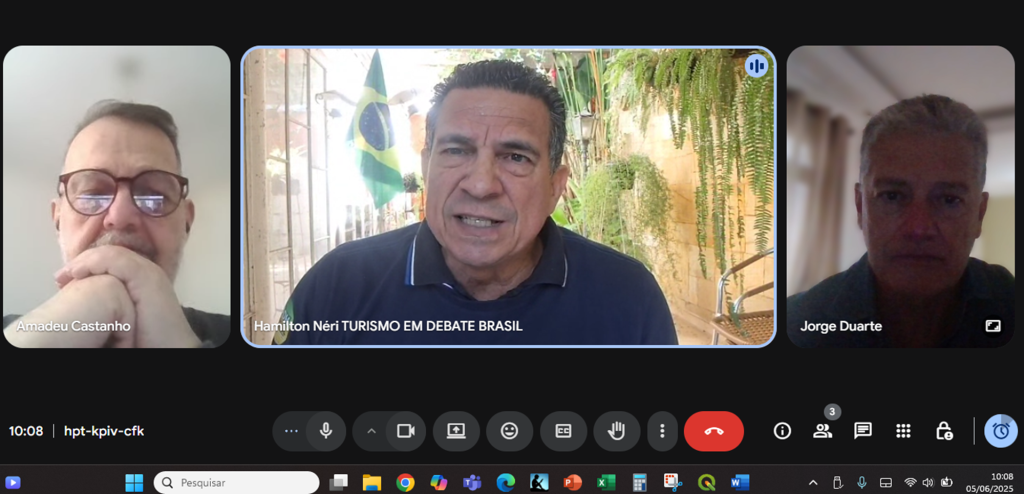Turn on closed captions
Viewport: 1024px width, 494px height.
[563, 431]
